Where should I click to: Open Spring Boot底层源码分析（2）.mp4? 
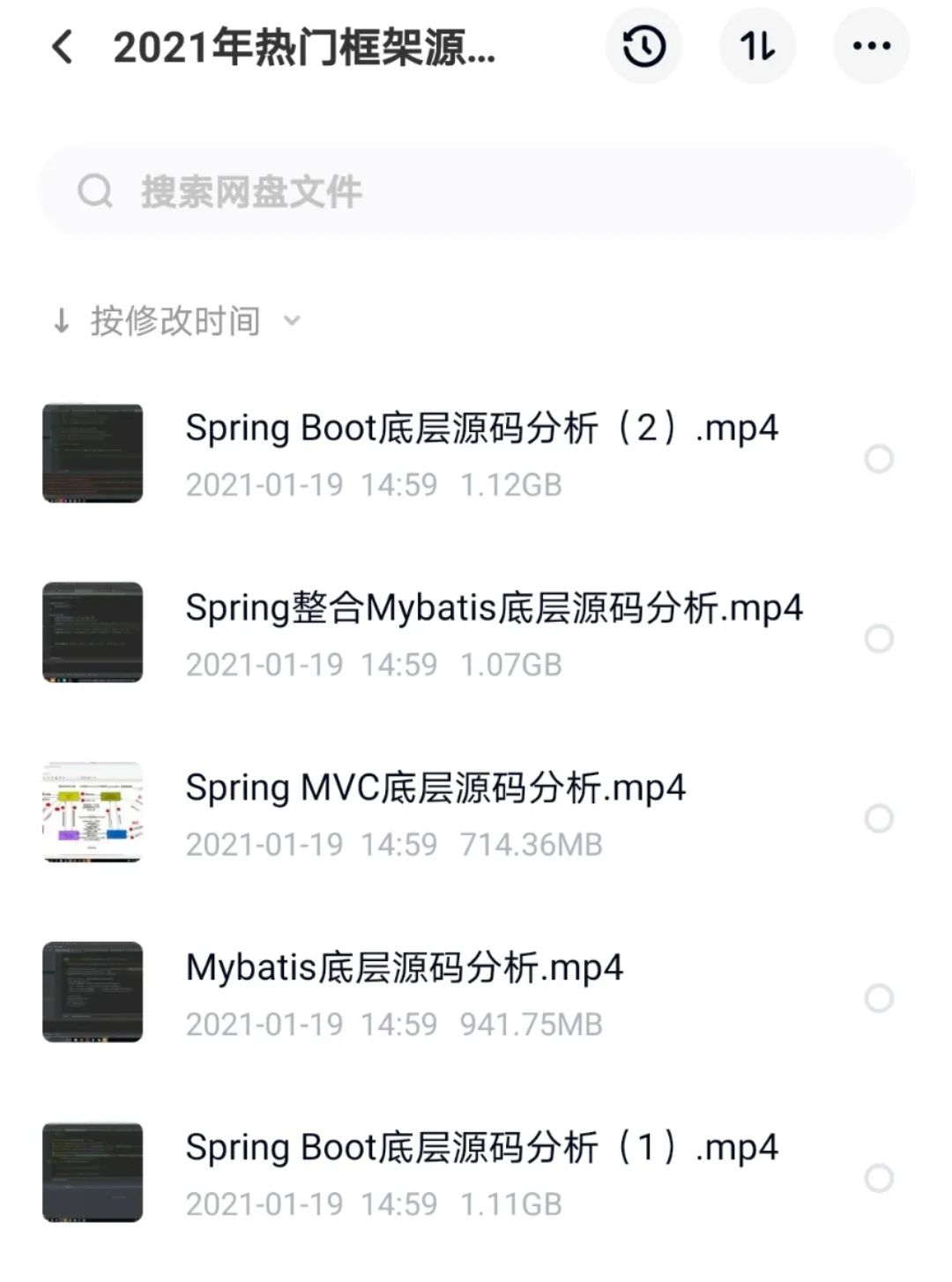tap(481, 429)
